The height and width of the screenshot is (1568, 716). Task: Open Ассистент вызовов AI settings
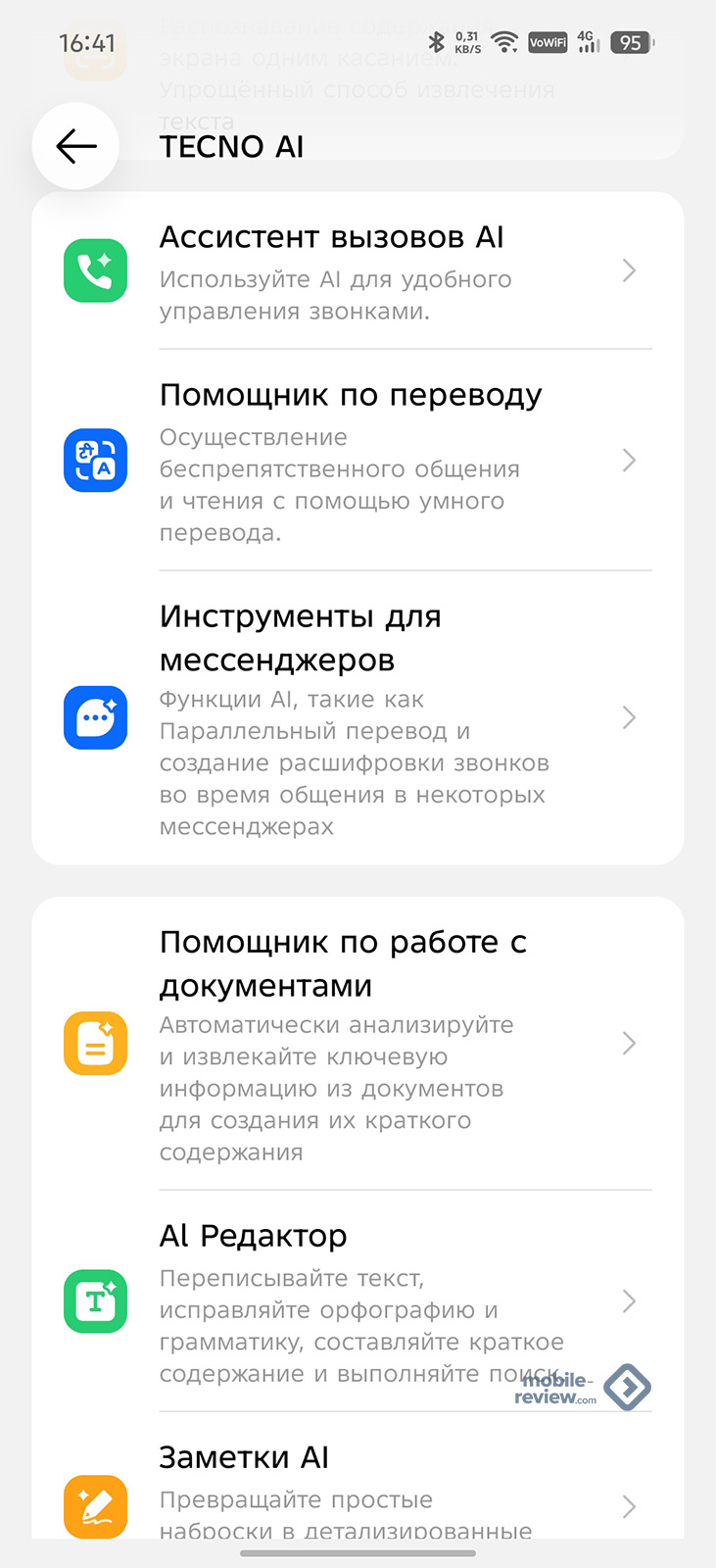pyautogui.click(x=357, y=271)
